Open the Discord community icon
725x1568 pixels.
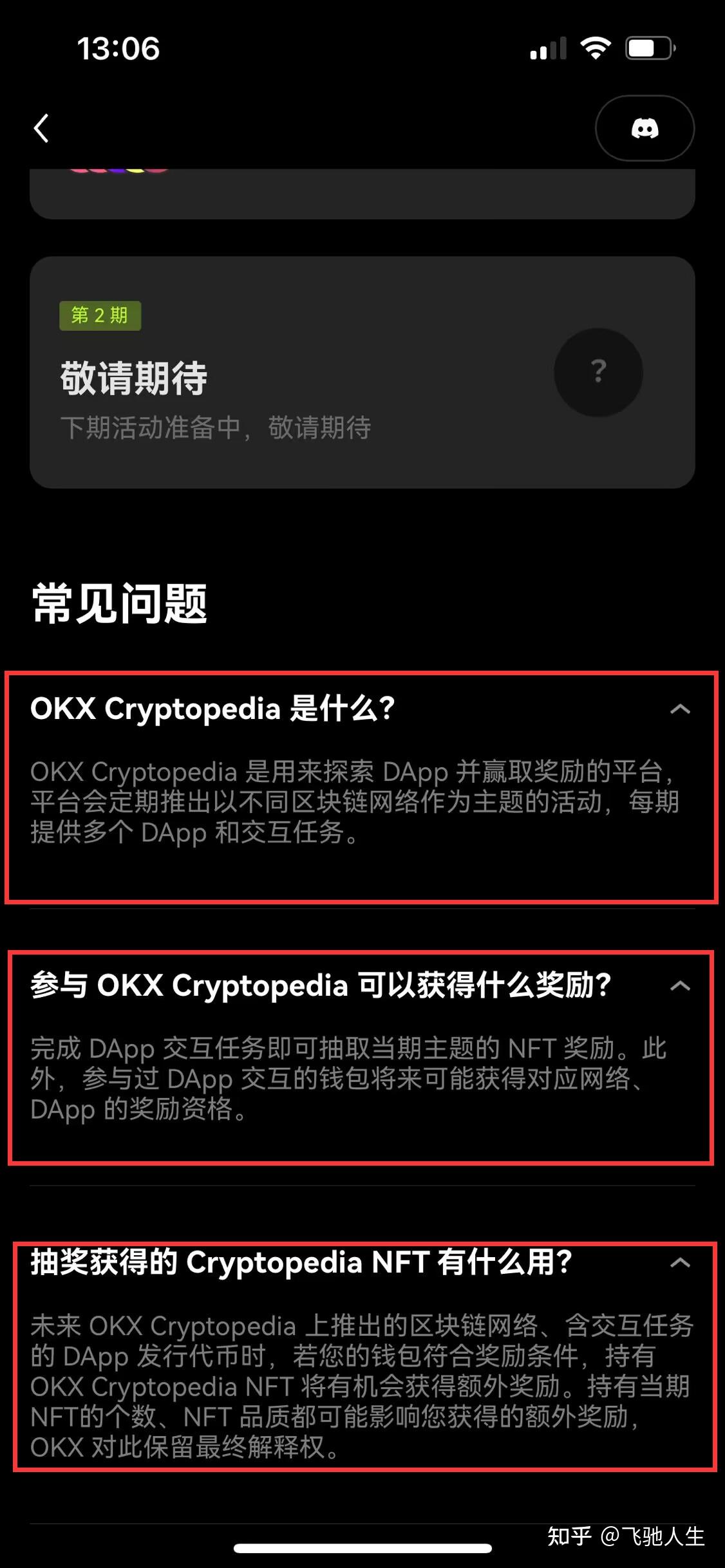tap(645, 128)
